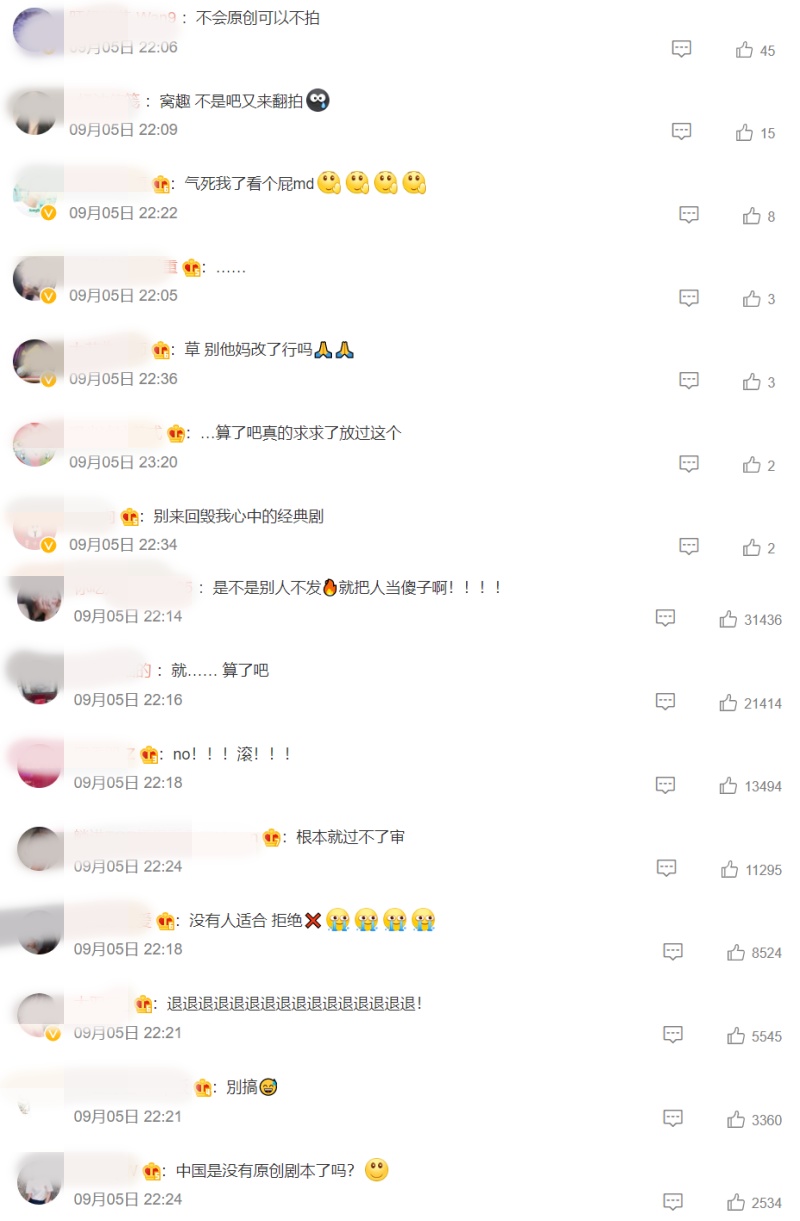Like the comment "no！！！滚！！！"
The height and width of the screenshot is (1221, 800).
[x=728, y=786]
